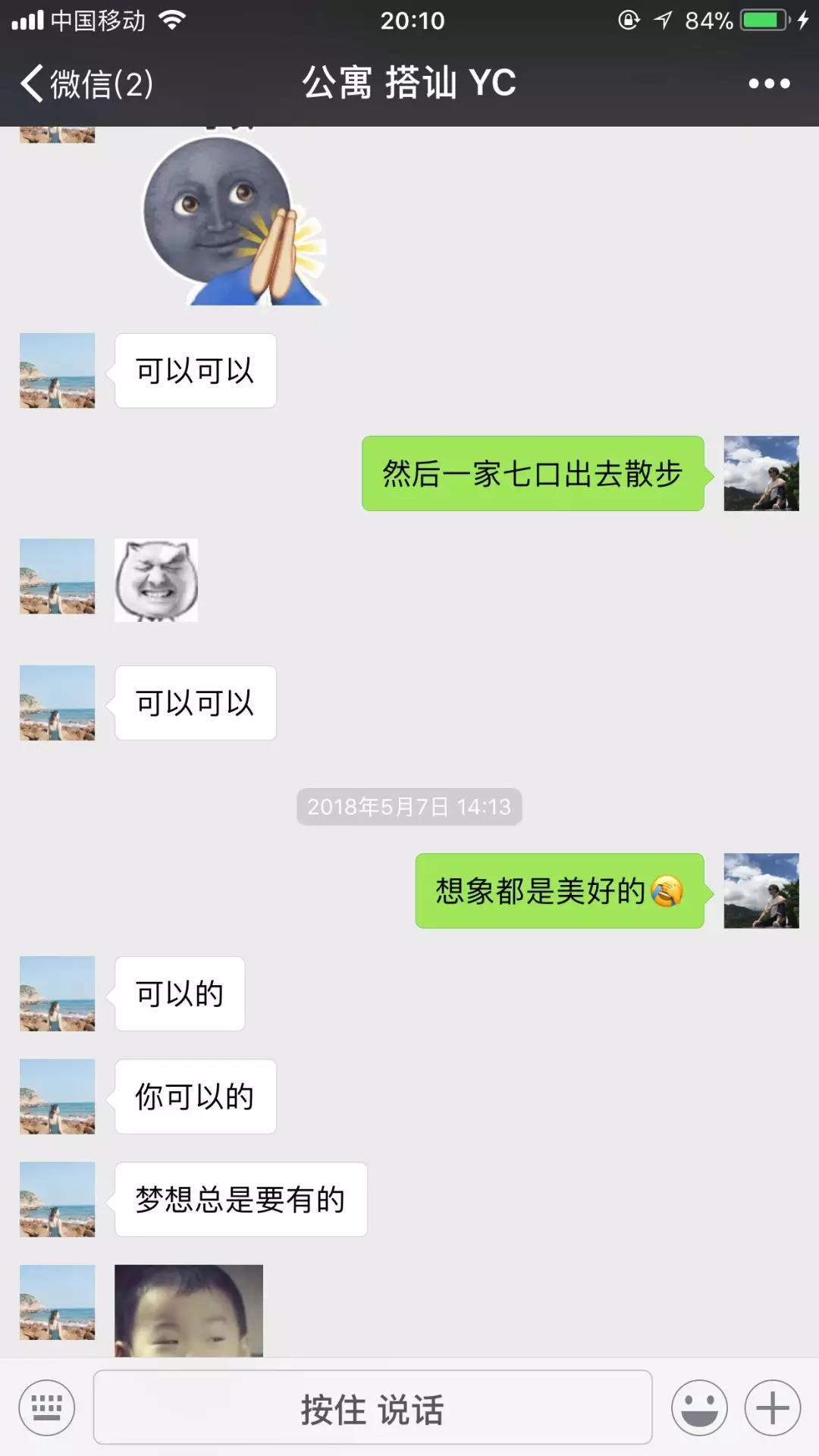
Task: Open the plus attachments menu
Action: [x=772, y=1408]
